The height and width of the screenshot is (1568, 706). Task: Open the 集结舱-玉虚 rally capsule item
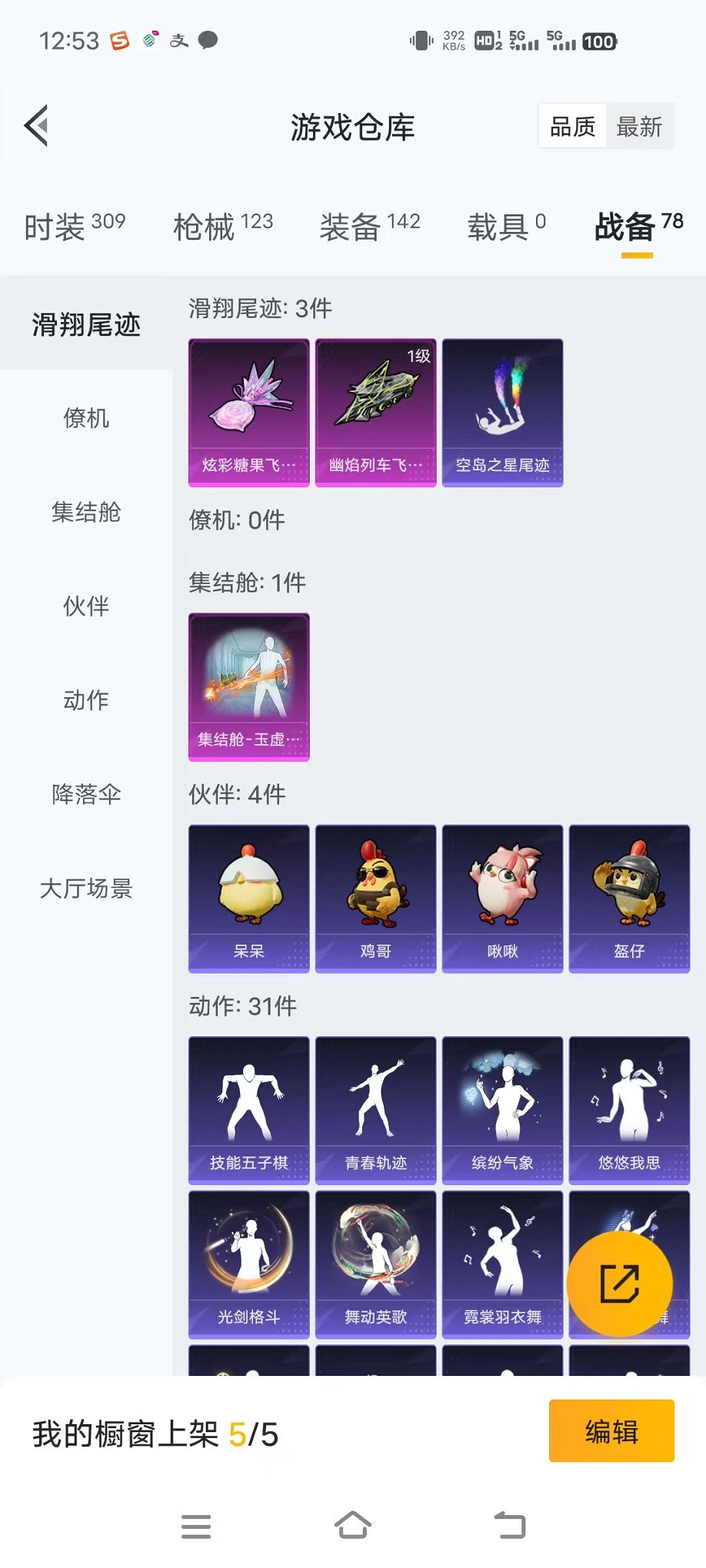coord(248,684)
